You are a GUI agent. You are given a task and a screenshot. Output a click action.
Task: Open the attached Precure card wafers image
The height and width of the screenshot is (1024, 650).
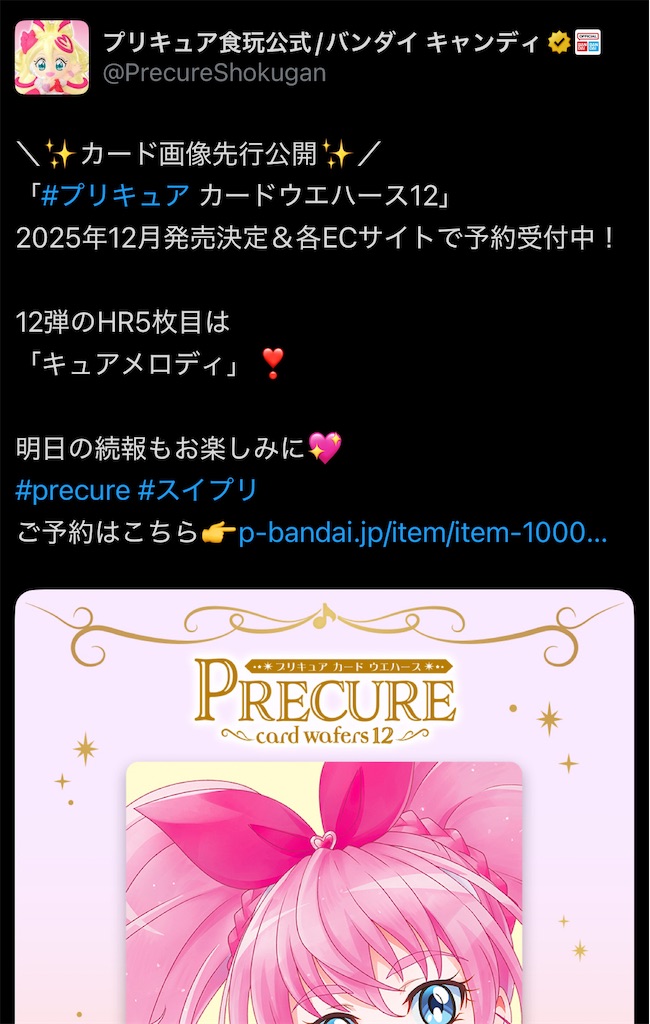click(325, 807)
